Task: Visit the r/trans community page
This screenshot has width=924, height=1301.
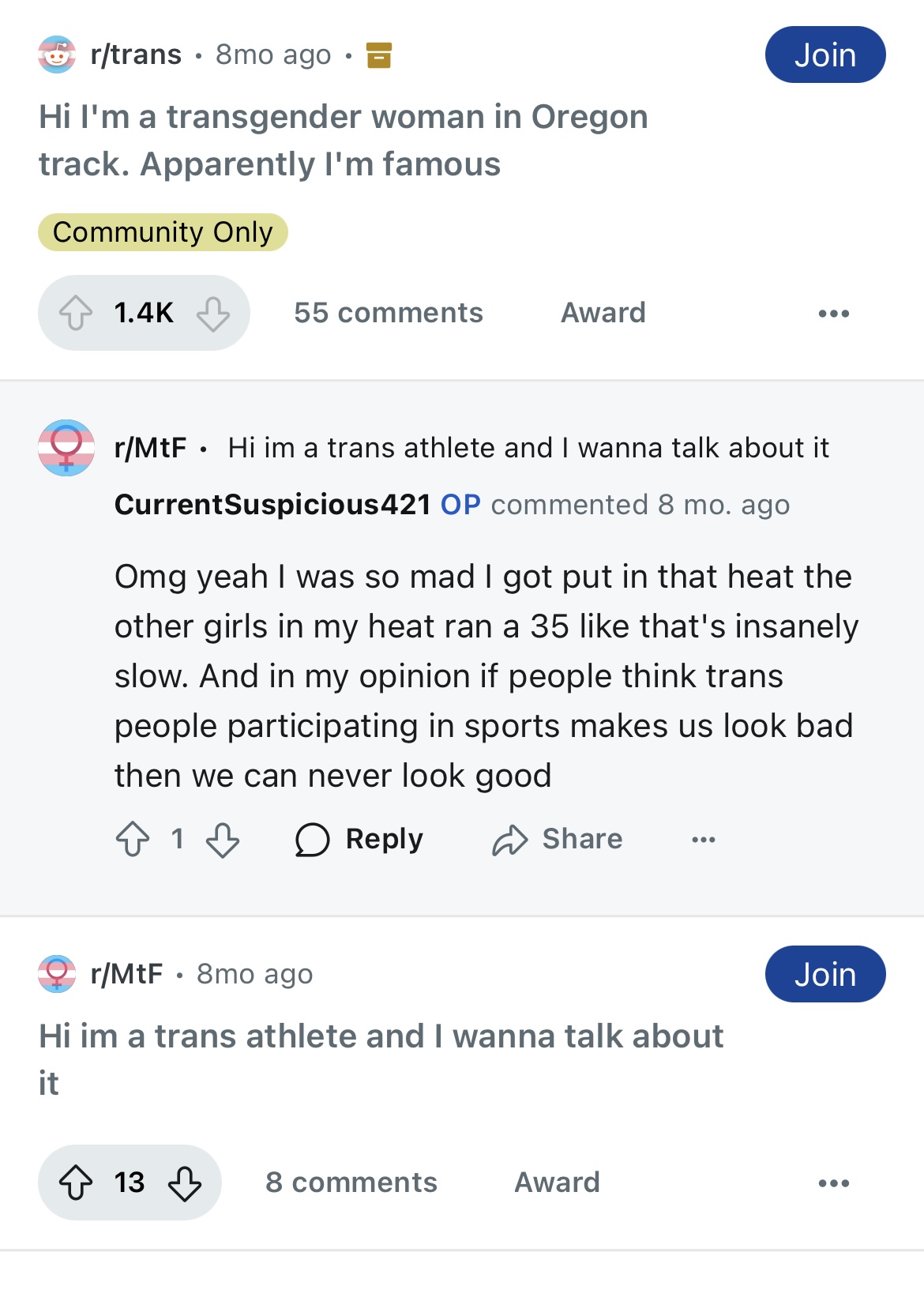Action: click(x=135, y=55)
